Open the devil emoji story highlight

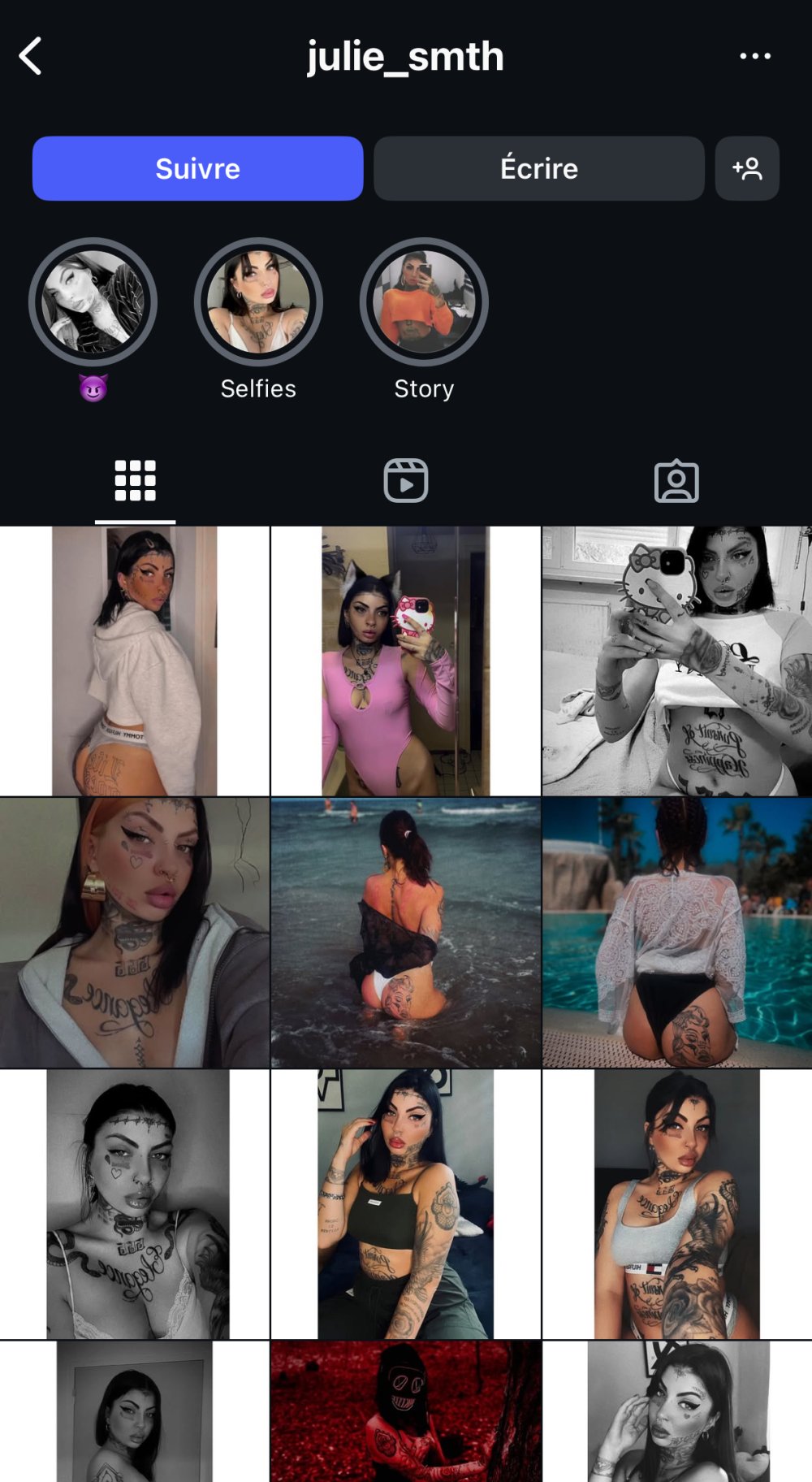93,302
